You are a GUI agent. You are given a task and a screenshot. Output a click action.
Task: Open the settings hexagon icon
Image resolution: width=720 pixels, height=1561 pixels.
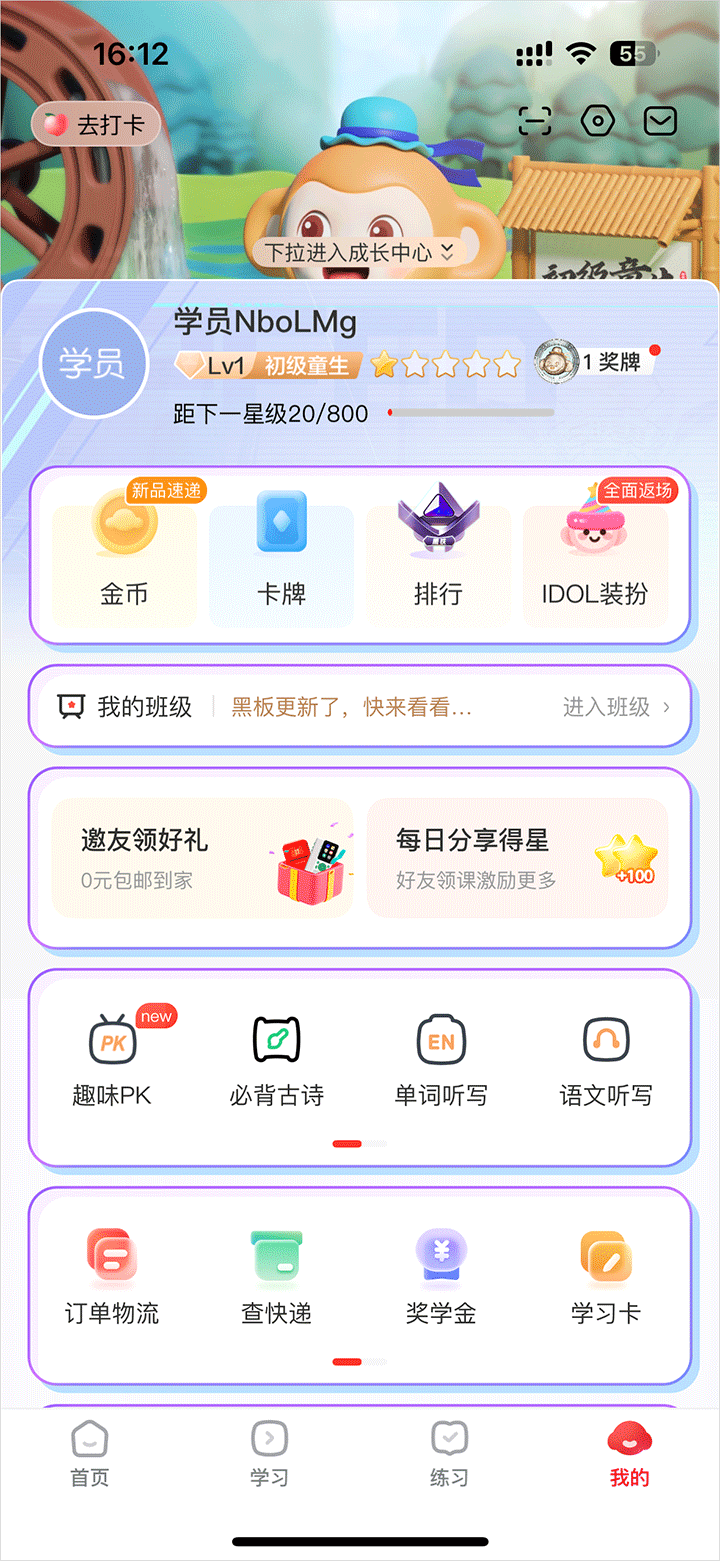[597, 122]
